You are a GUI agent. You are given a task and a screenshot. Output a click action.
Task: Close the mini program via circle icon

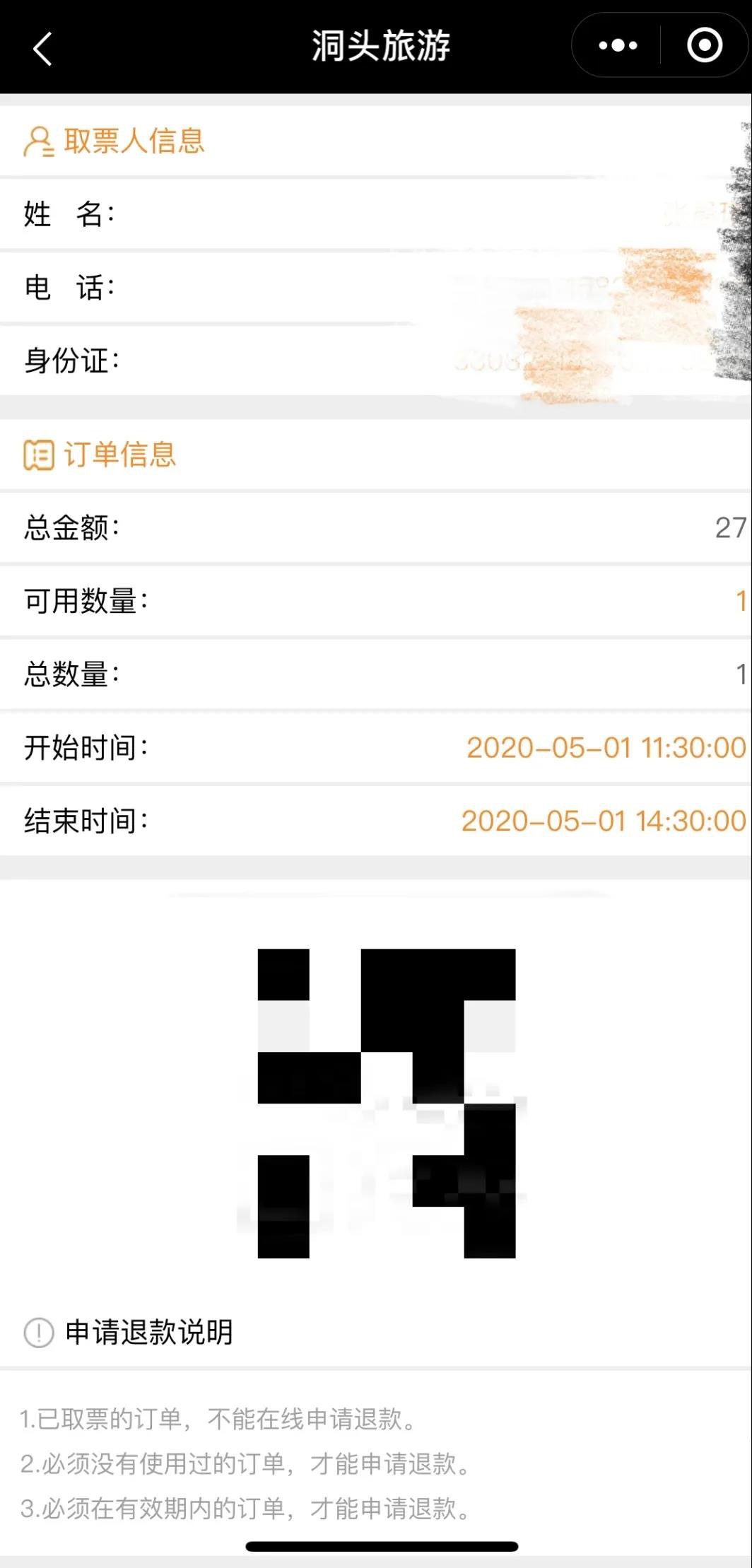(705, 46)
